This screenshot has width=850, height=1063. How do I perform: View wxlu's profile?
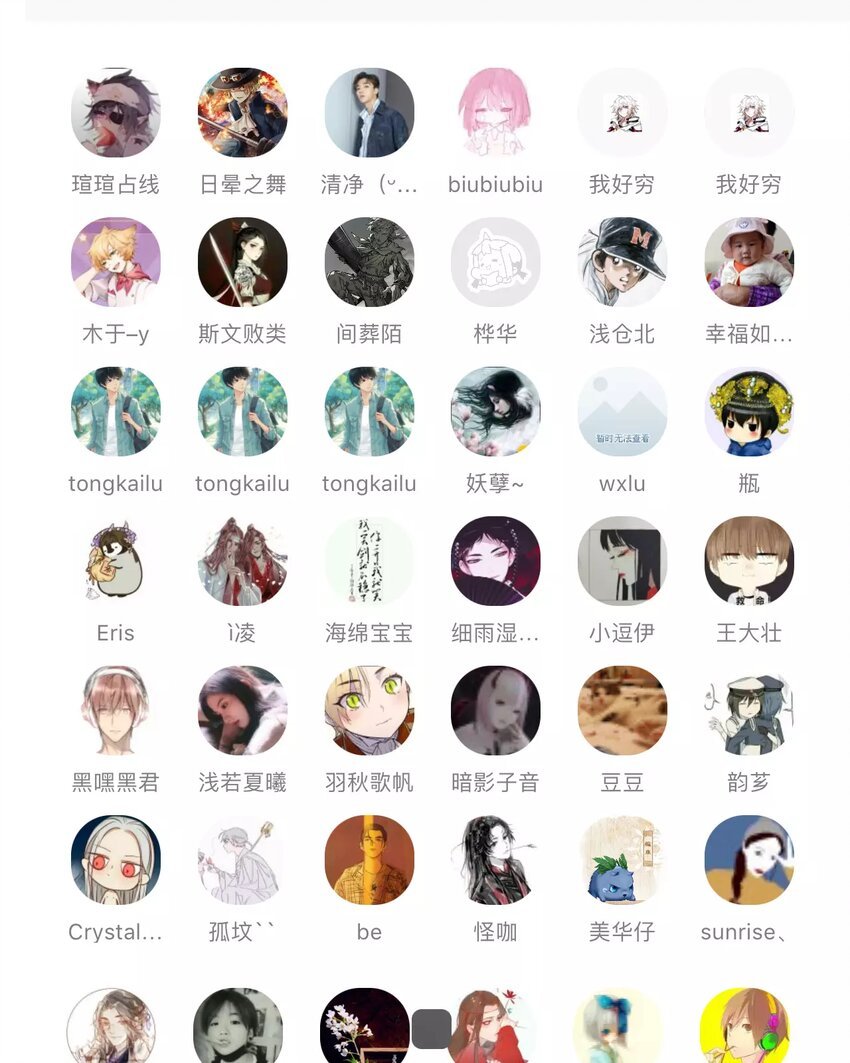pyautogui.click(x=622, y=412)
